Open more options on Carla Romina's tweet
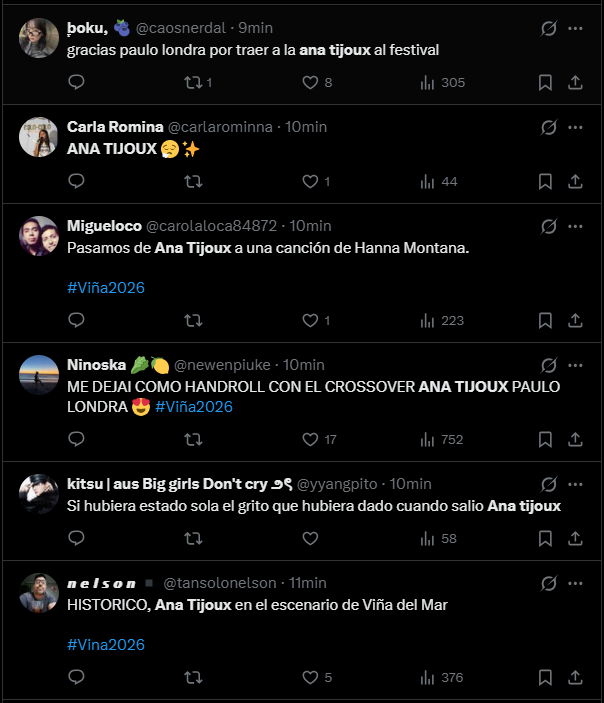The width and height of the screenshot is (604, 703). click(x=575, y=127)
